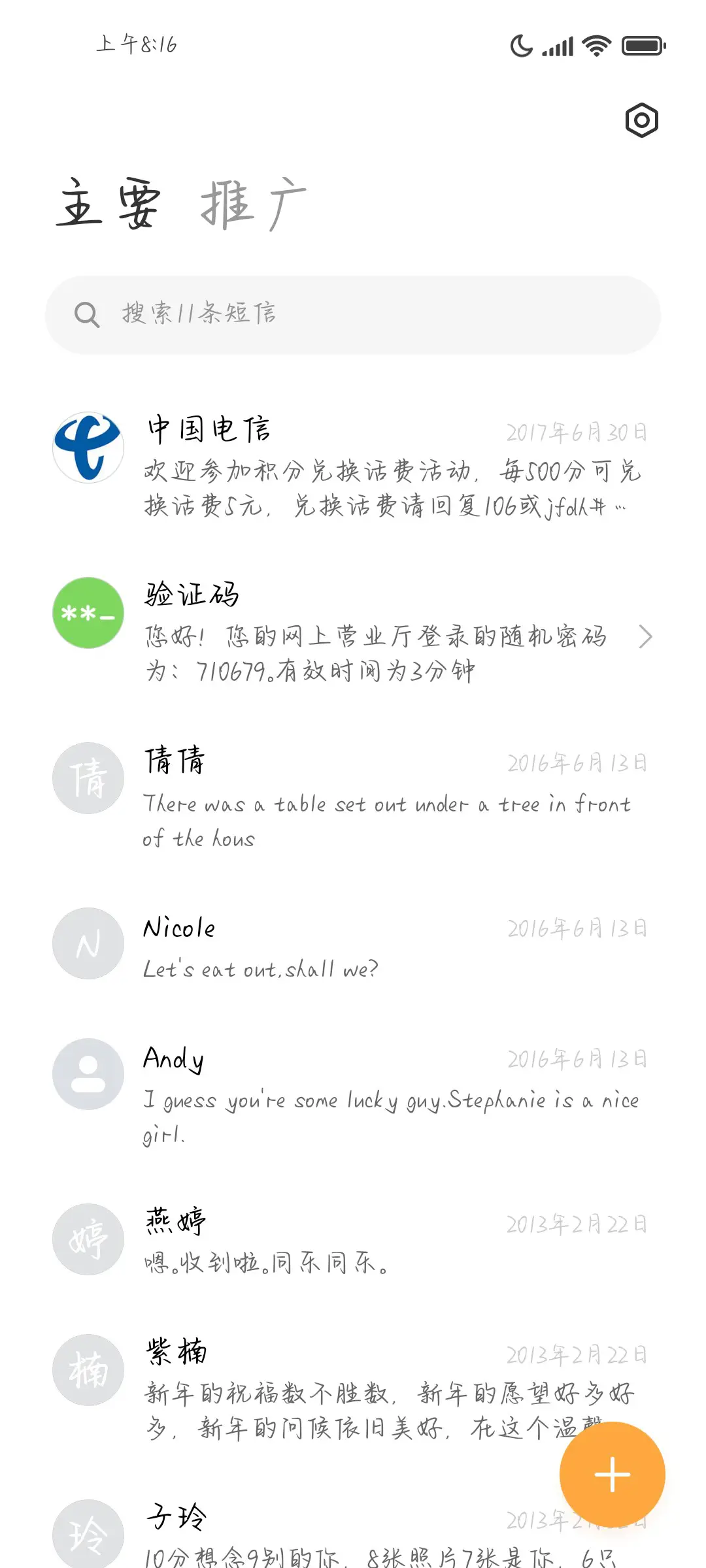
Task: Select the 倩倩 contact avatar
Action: pos(88,777)
